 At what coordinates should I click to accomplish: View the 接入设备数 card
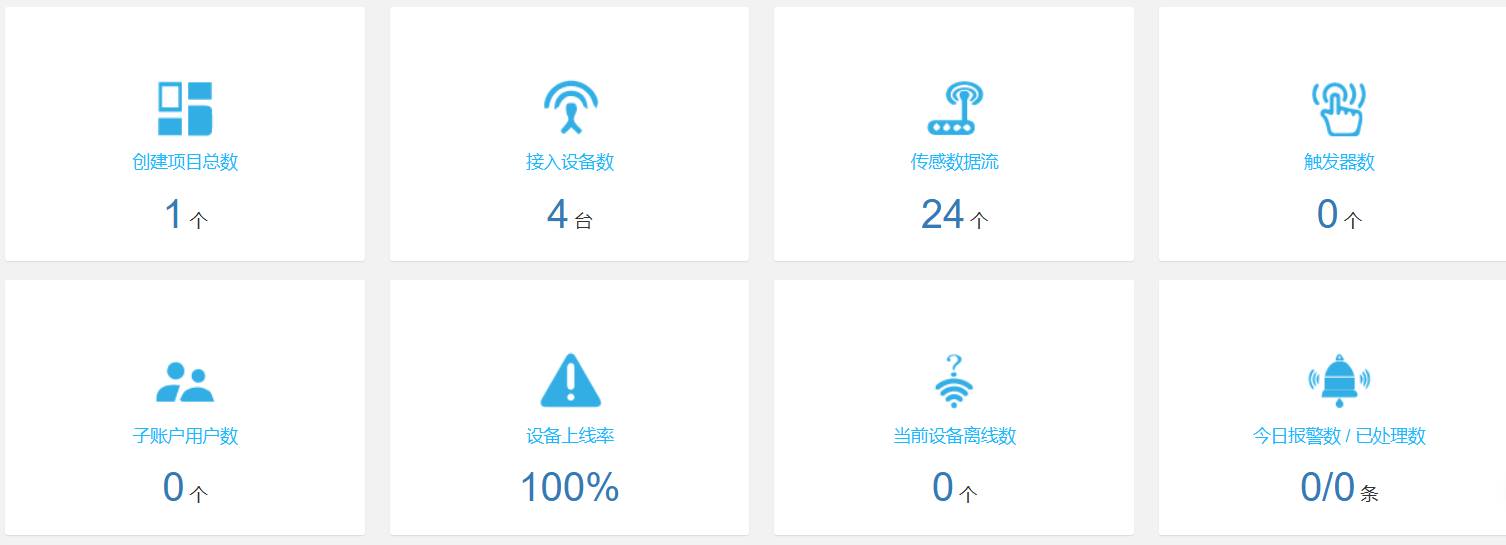click(569, 135)
